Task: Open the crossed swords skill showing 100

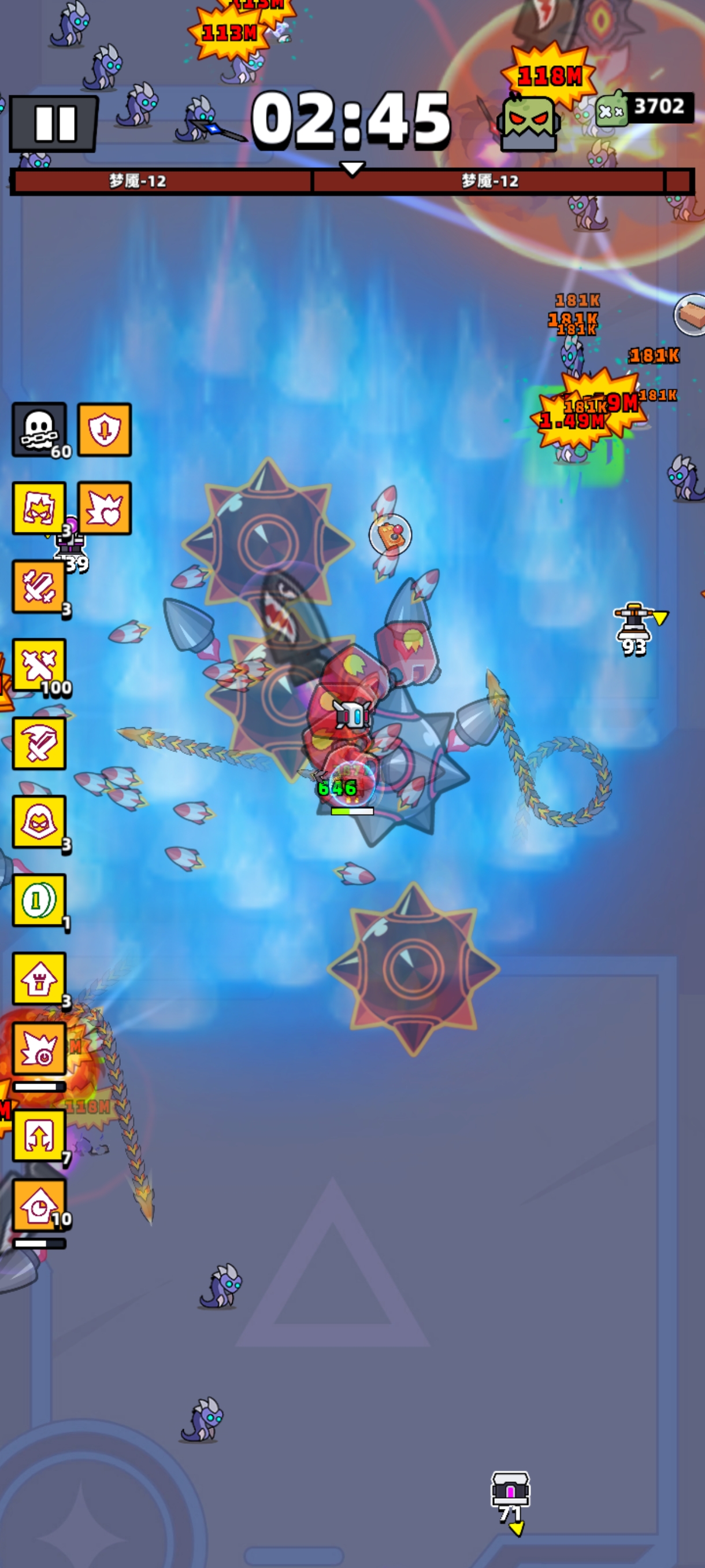Action: coord(39,665)
